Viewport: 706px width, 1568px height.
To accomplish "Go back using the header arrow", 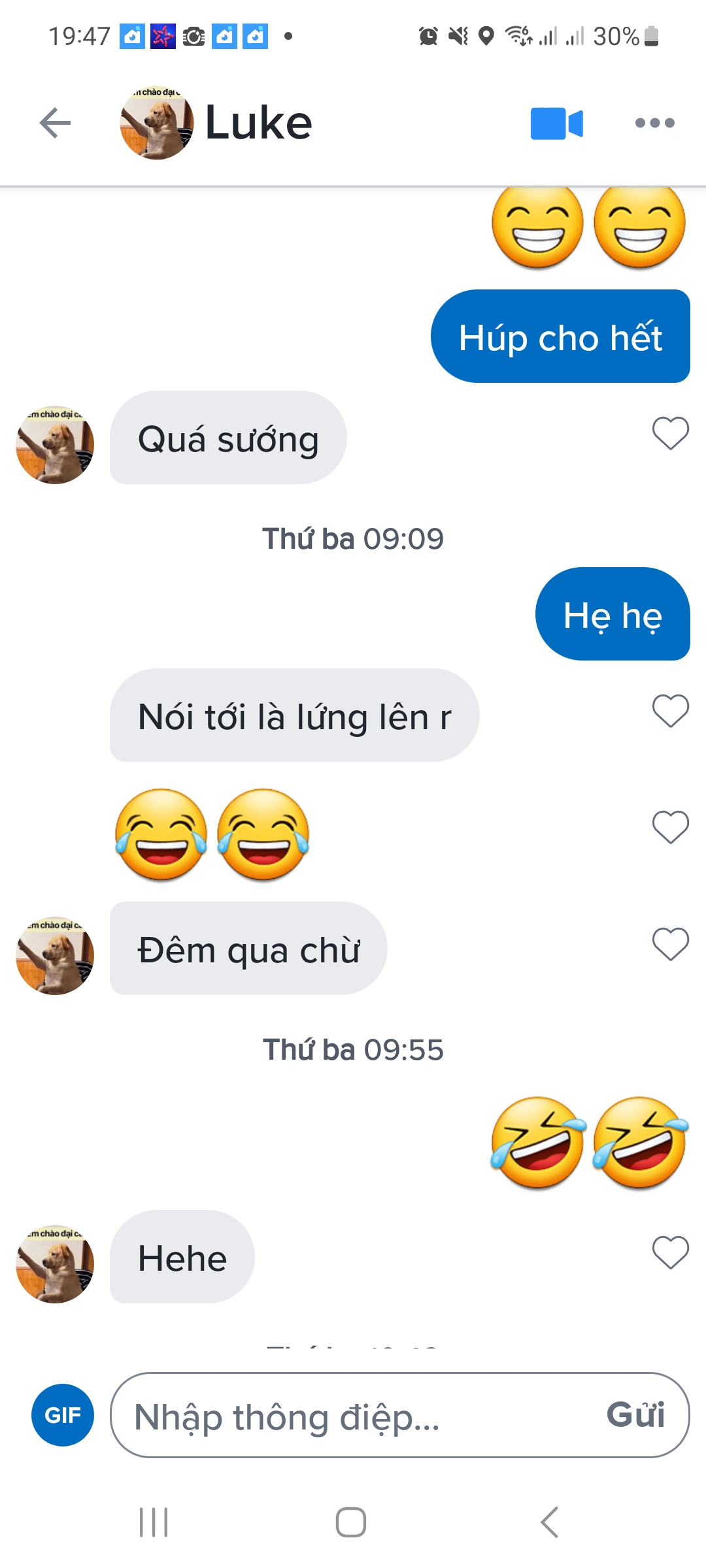I will 55,123.
